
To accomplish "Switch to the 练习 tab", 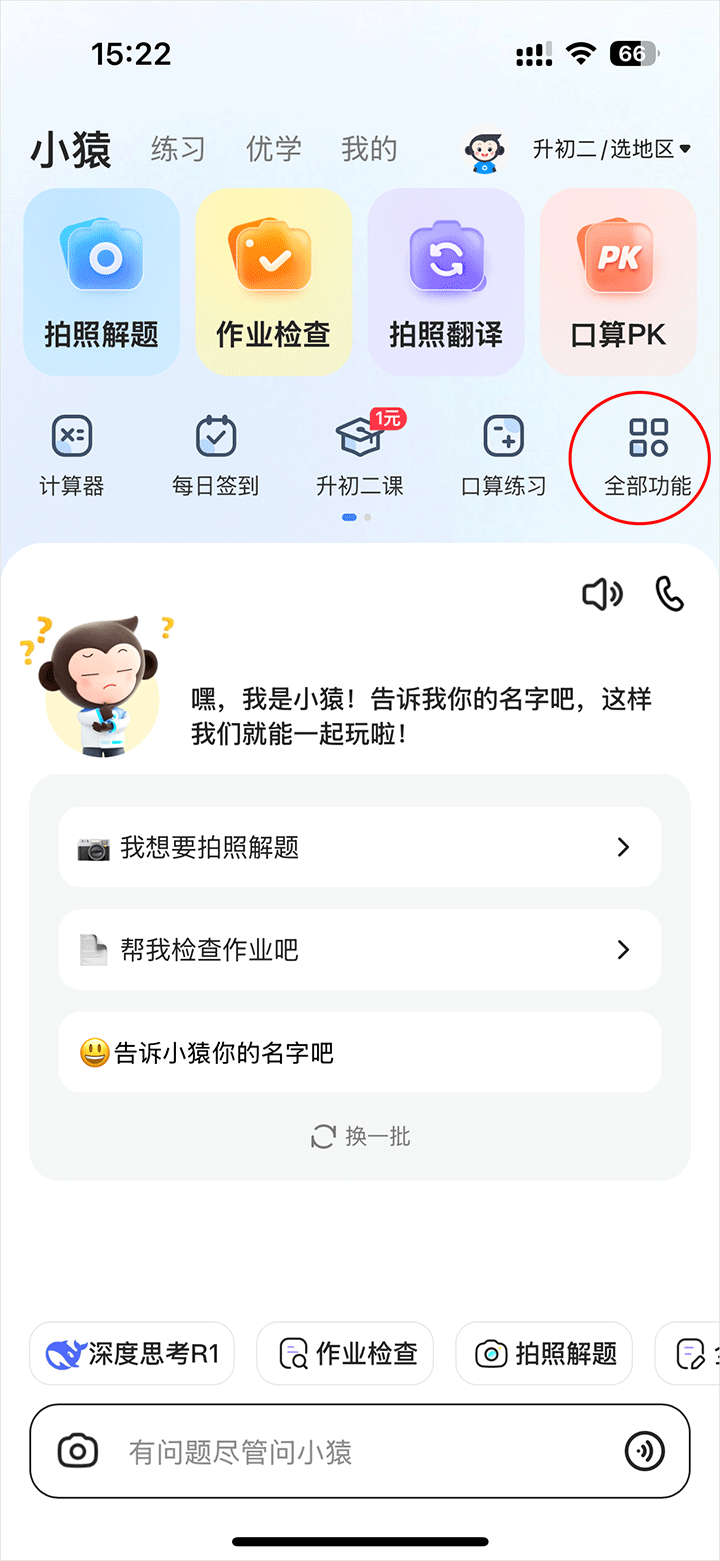I will point(178,150).
